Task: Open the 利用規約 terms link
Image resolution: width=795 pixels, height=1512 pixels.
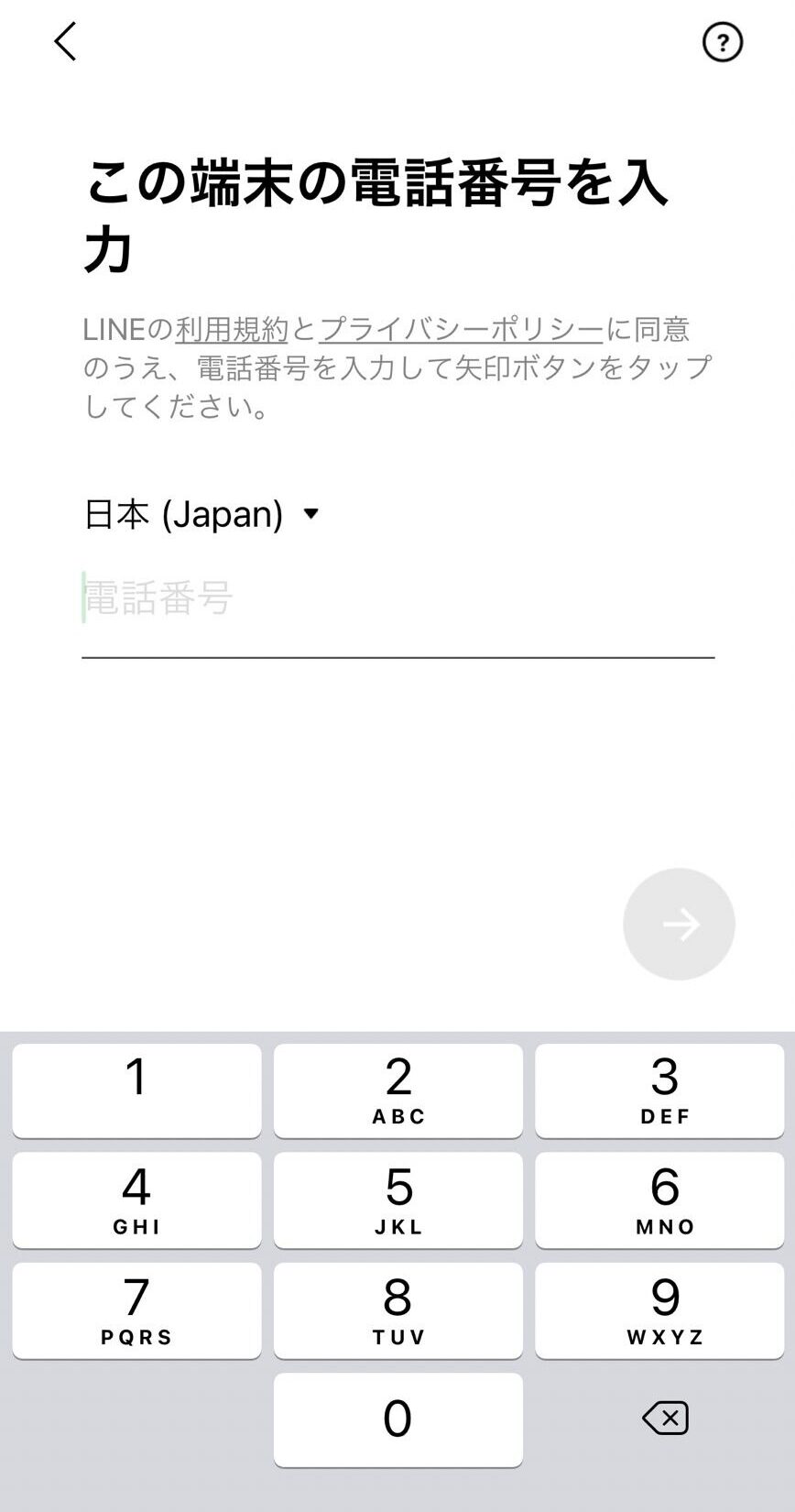Action: (x=232, y=329)
